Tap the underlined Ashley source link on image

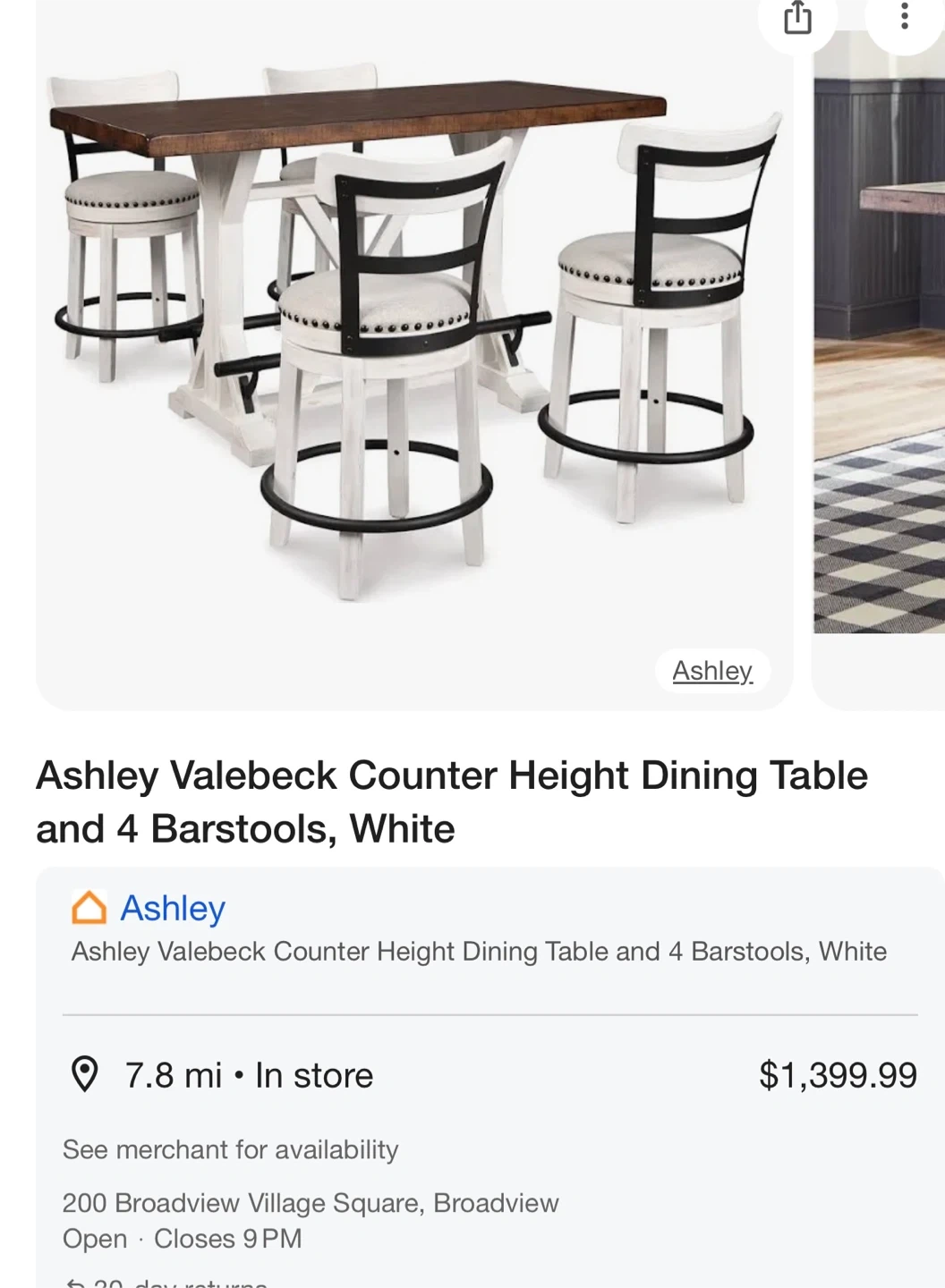pos(712,671)
